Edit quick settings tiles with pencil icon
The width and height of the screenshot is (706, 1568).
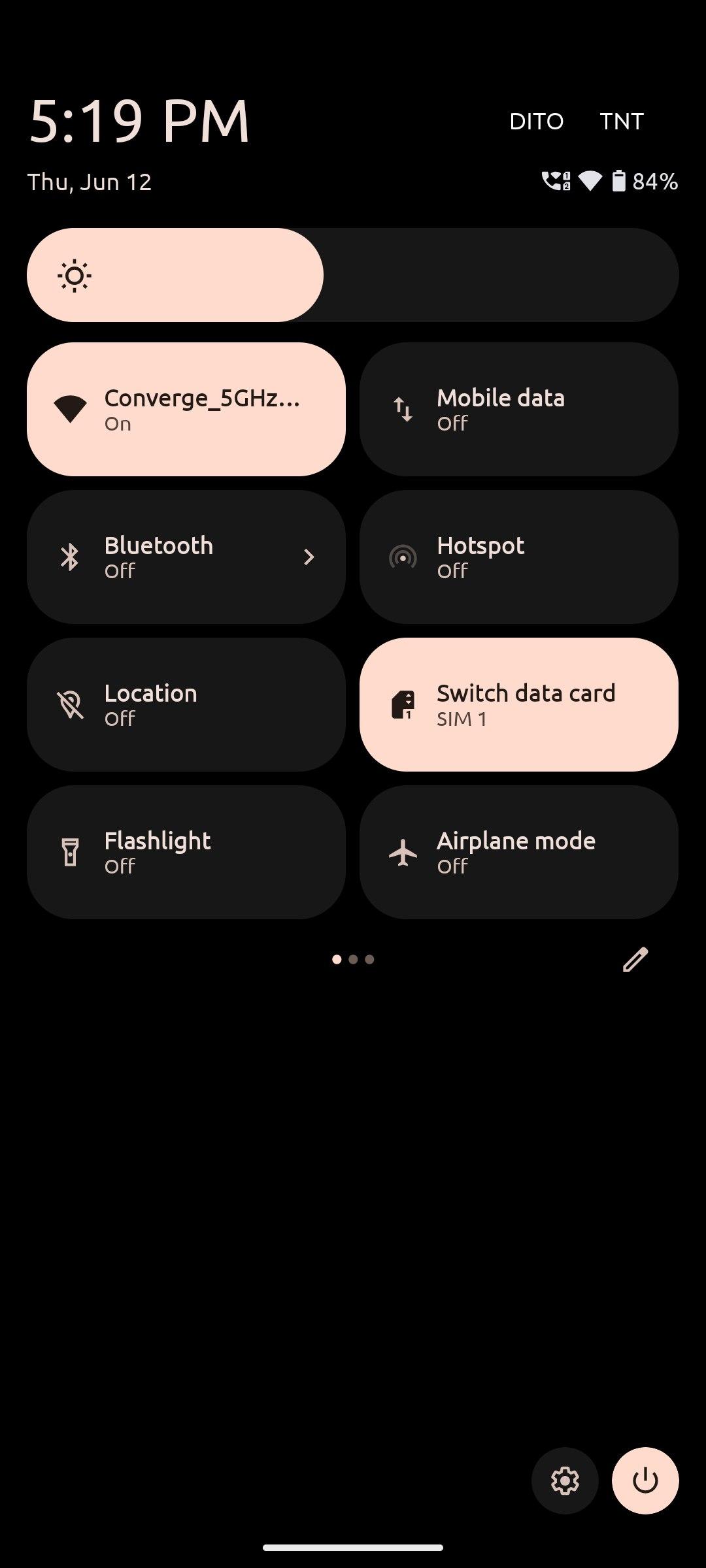[x=635, y=960]
